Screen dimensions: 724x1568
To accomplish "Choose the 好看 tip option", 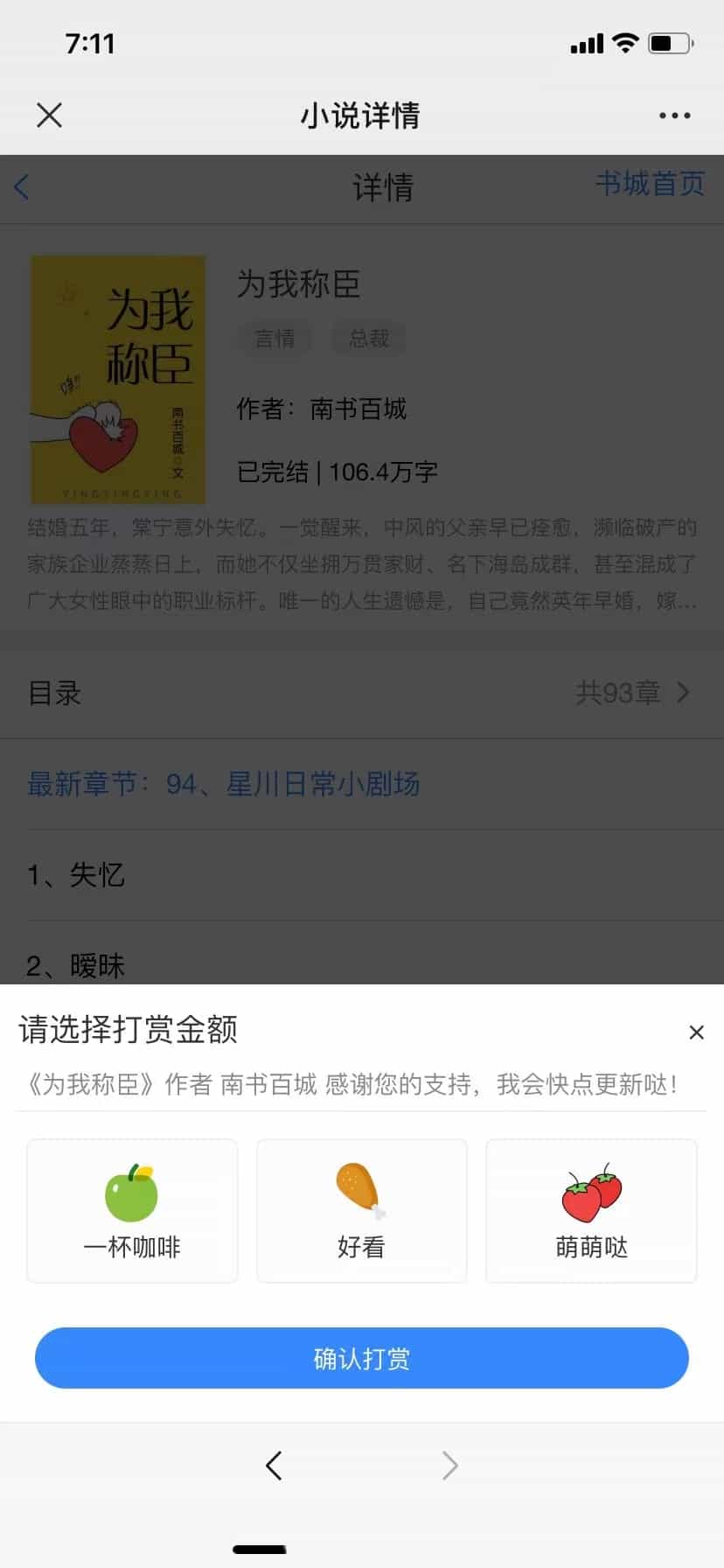I will (361, 1211).
